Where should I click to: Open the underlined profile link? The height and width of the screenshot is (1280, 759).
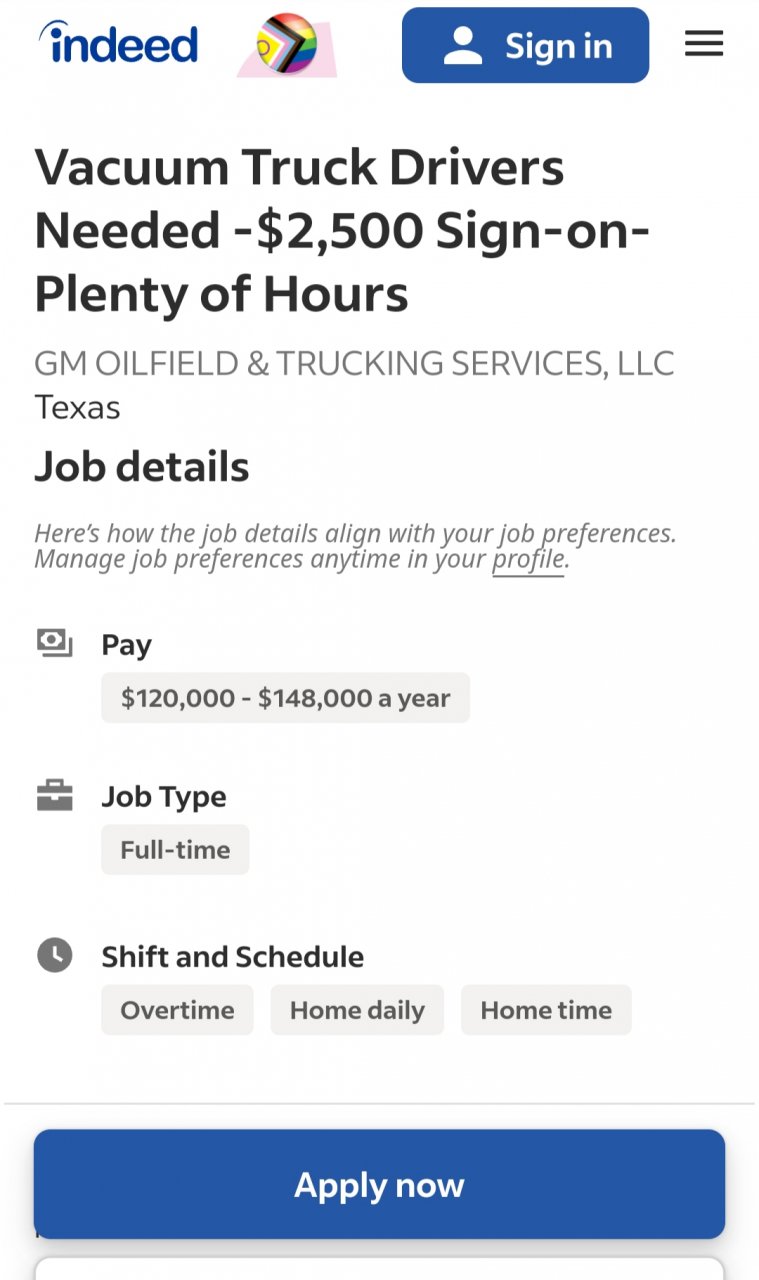(x=528, y=559)
